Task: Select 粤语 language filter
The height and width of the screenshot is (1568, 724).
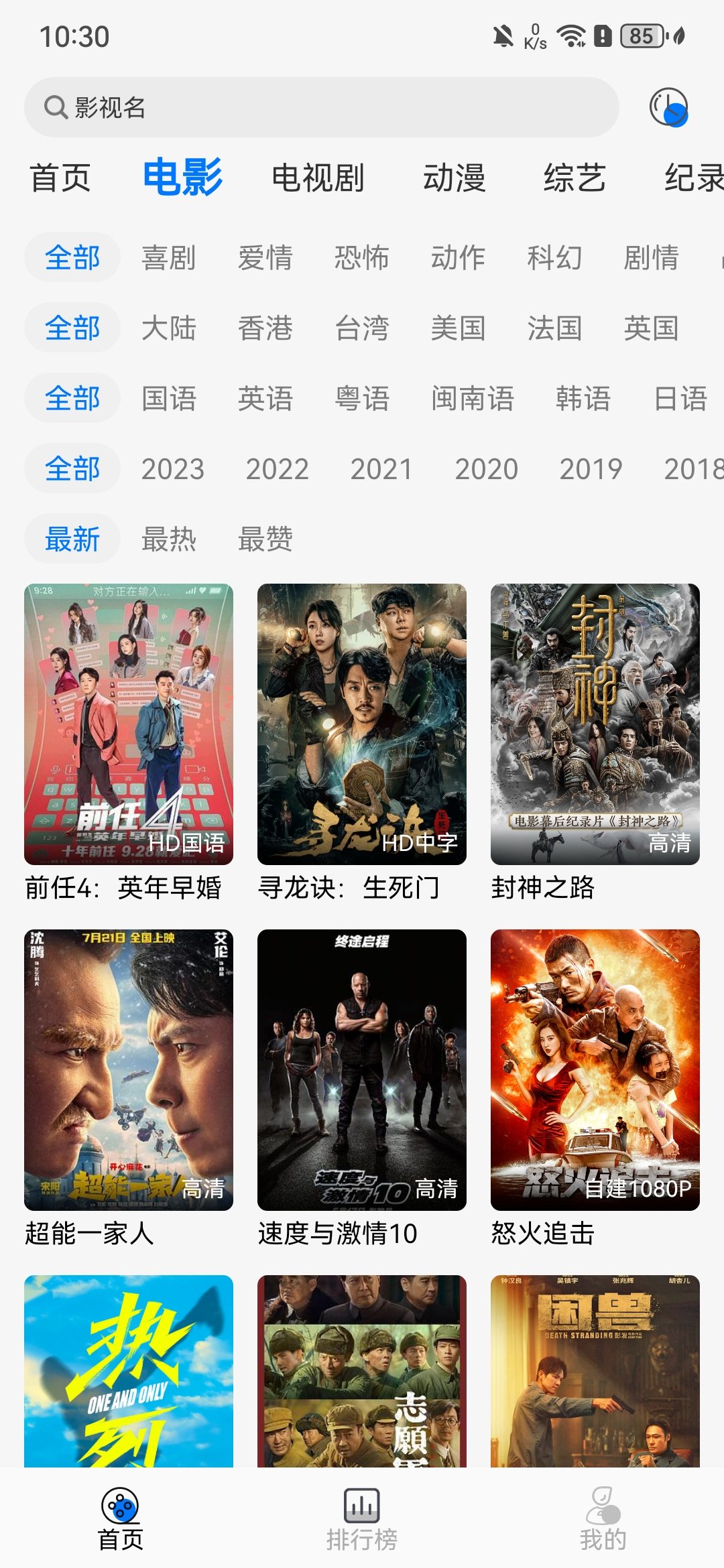Action: pos(362,399)
